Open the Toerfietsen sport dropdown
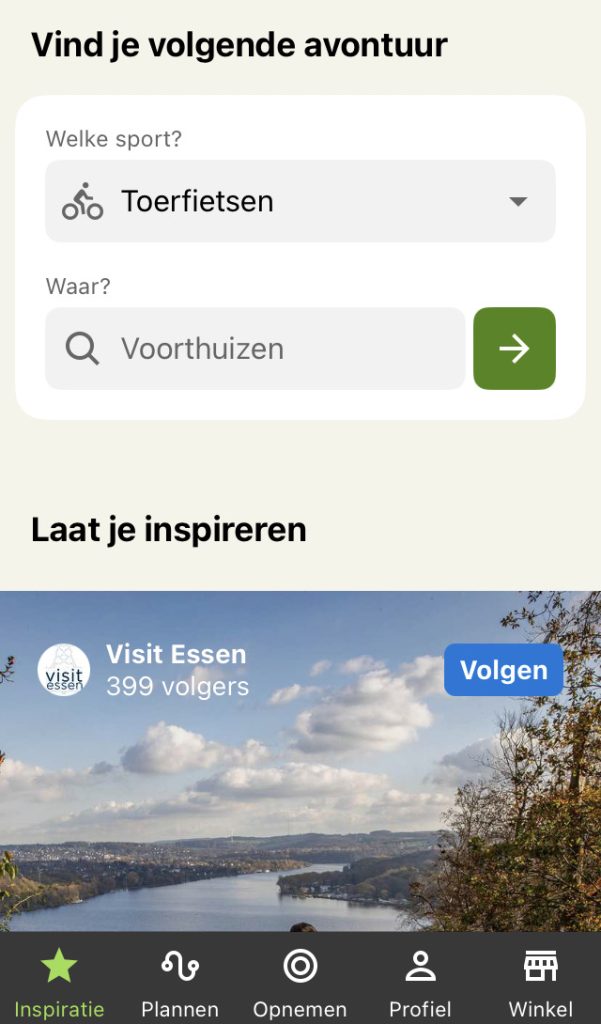This screenshot has width=601, height=1024. tap(300, 201)
